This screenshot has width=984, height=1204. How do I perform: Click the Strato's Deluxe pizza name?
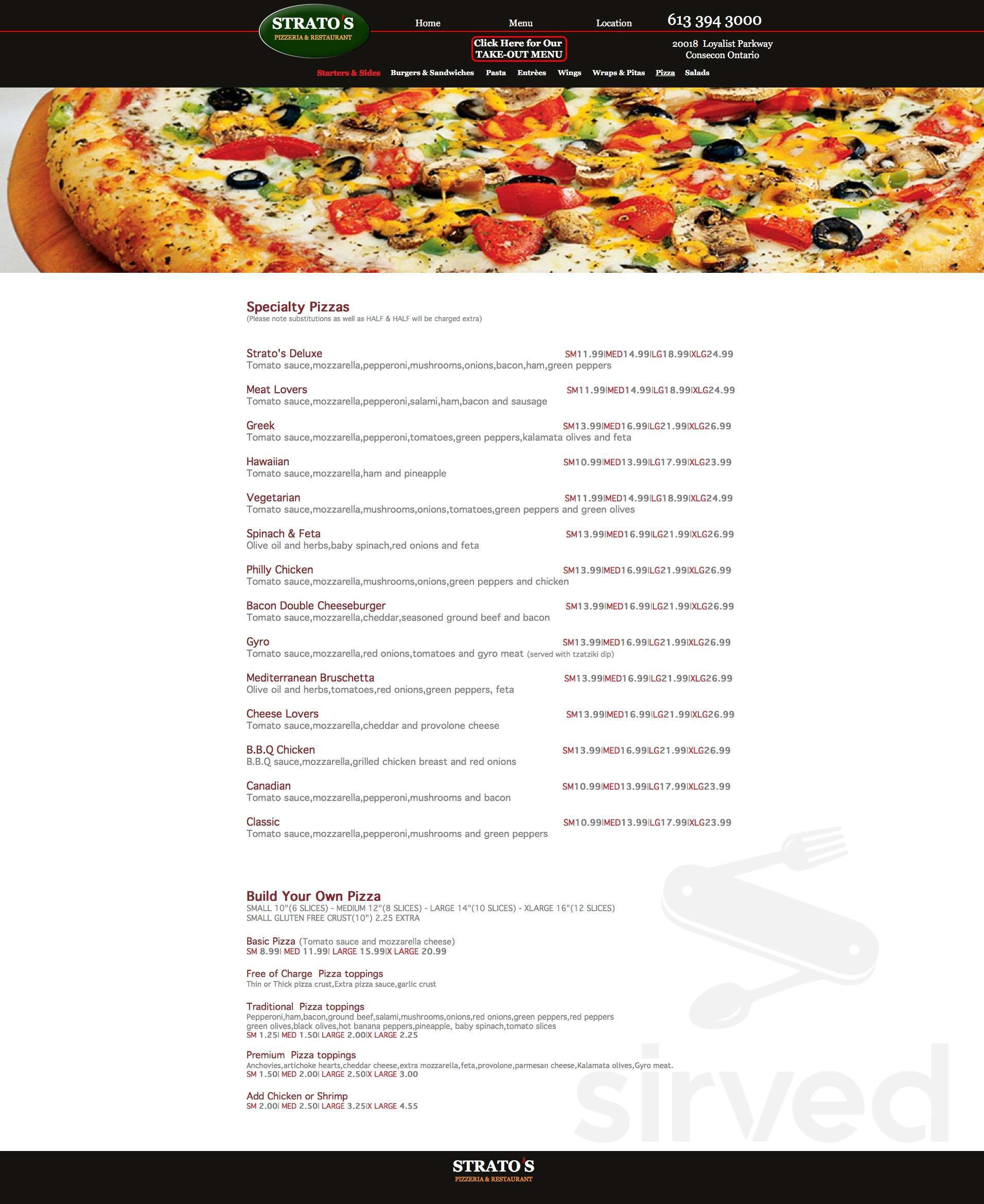tap(284, 353)
